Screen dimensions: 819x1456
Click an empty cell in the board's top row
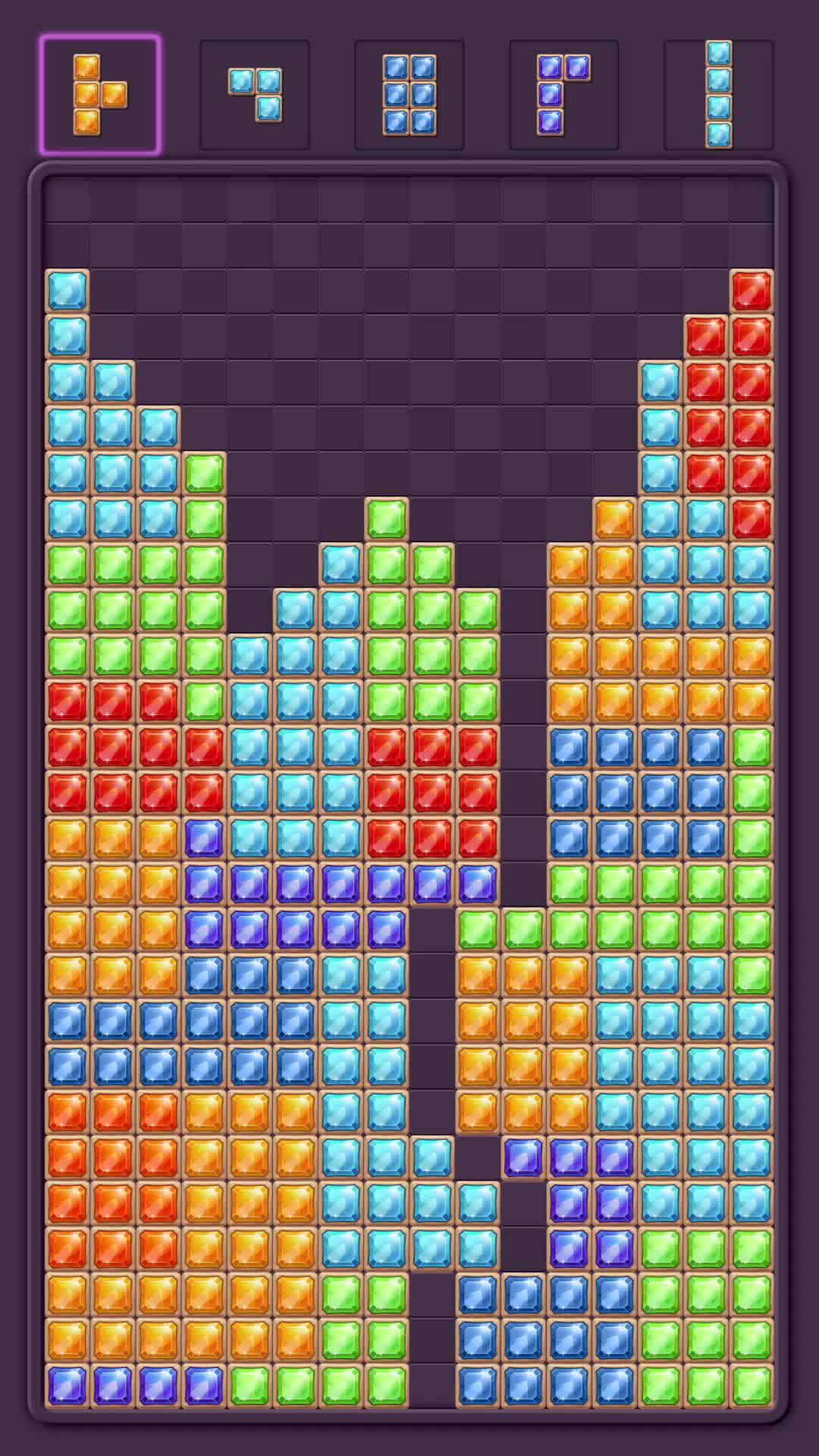click(x=409, y=199)
